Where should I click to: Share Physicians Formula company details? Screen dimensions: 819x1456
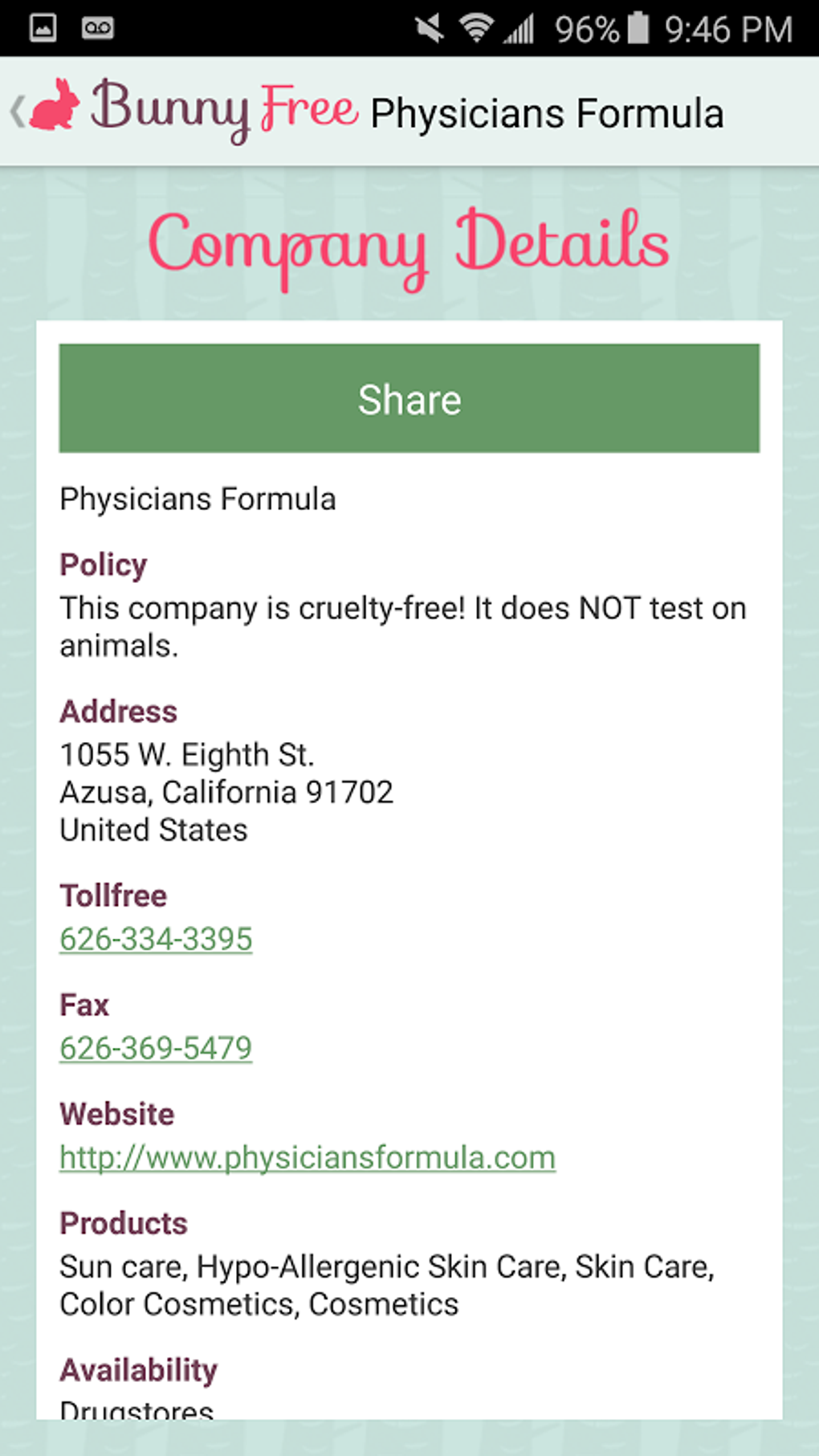(x=409, y=398)
